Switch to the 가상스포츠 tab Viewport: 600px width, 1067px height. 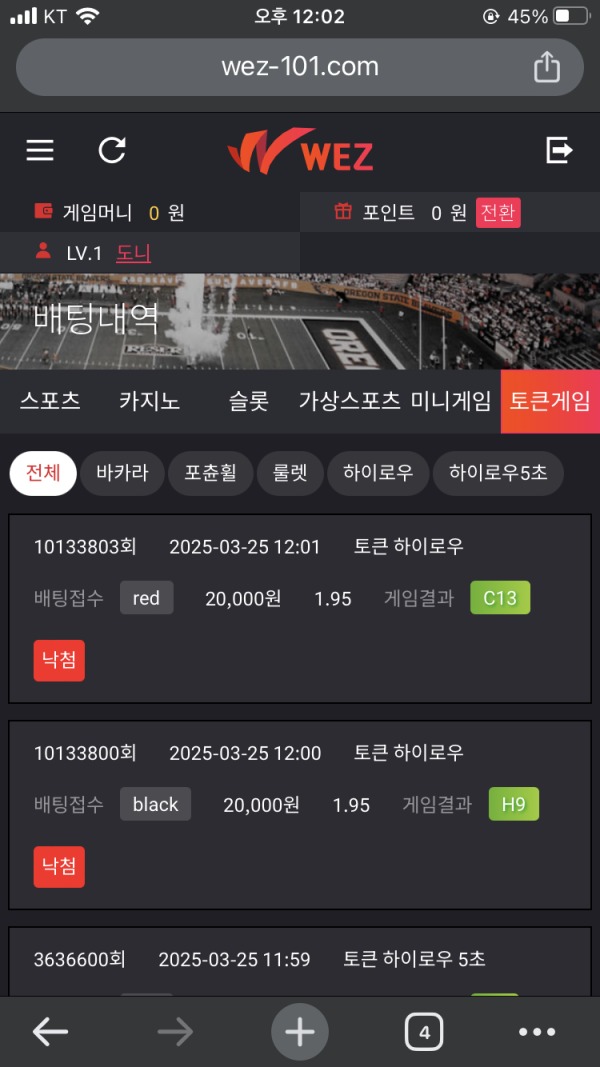pyautogui.click(x=350, y=401)
